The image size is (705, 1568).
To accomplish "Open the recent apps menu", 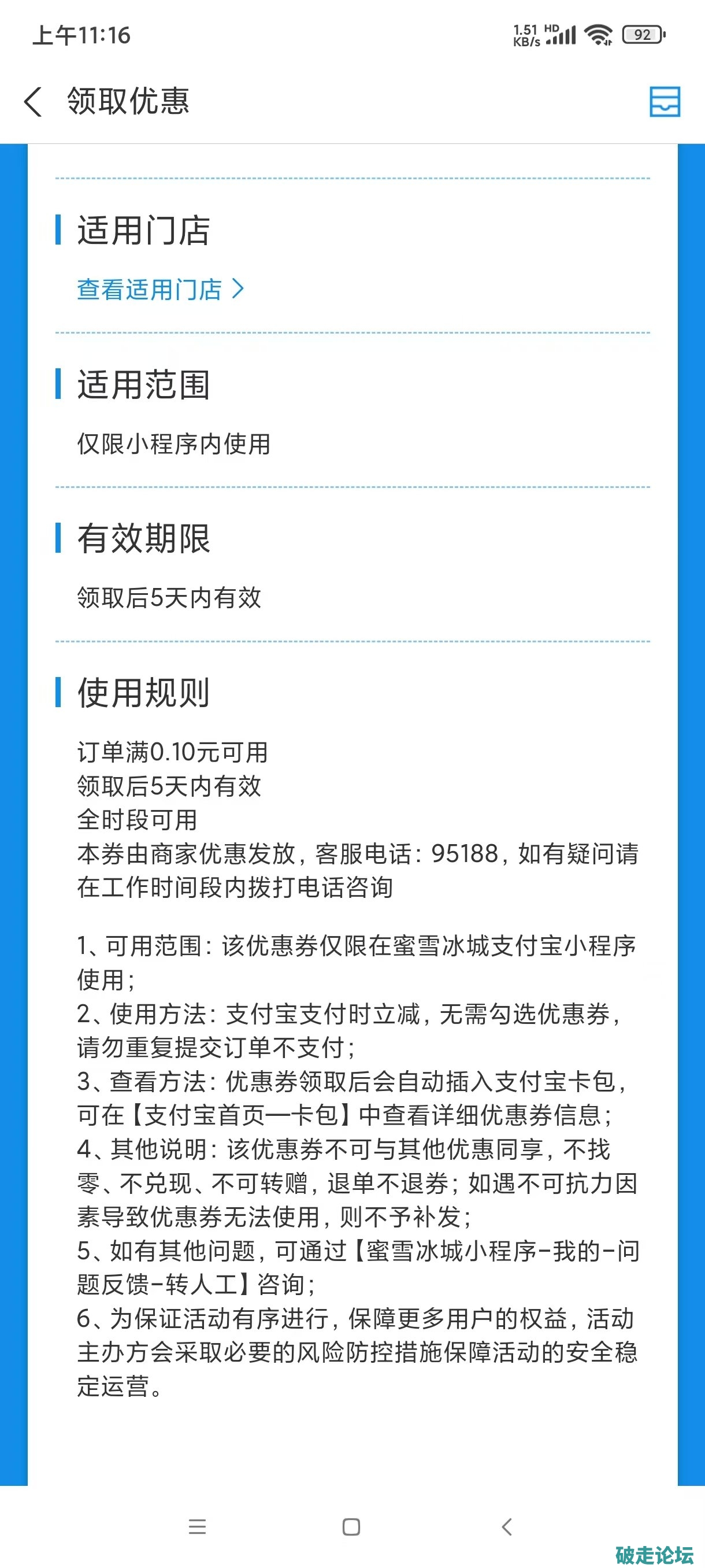I will click(x=197, y=1526).
